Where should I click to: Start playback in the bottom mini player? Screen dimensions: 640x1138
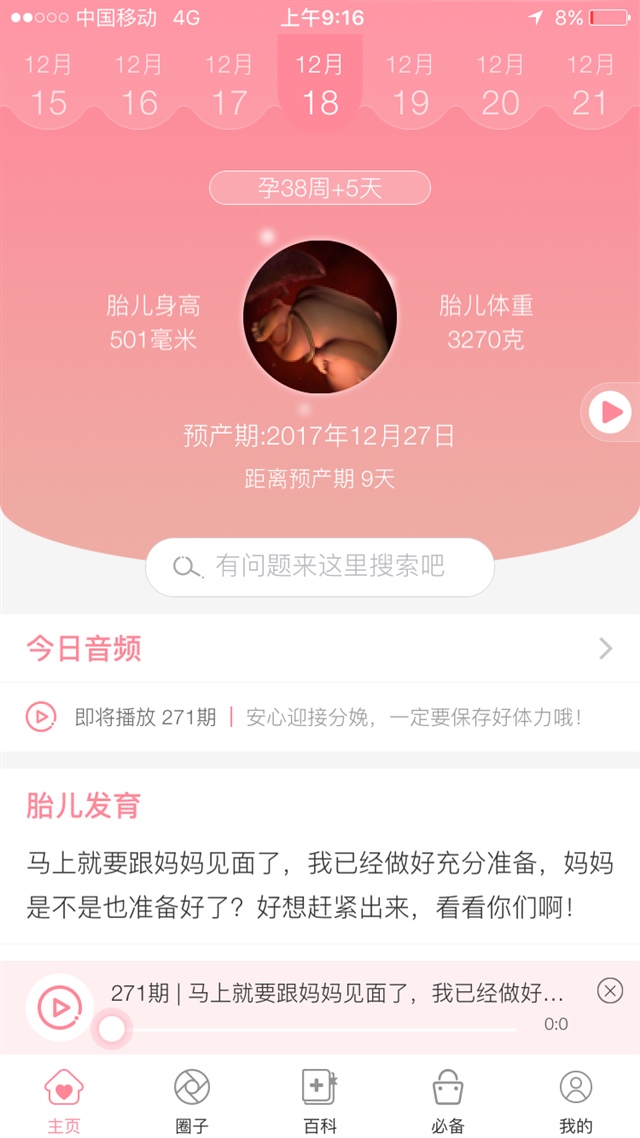[59, 1007]
